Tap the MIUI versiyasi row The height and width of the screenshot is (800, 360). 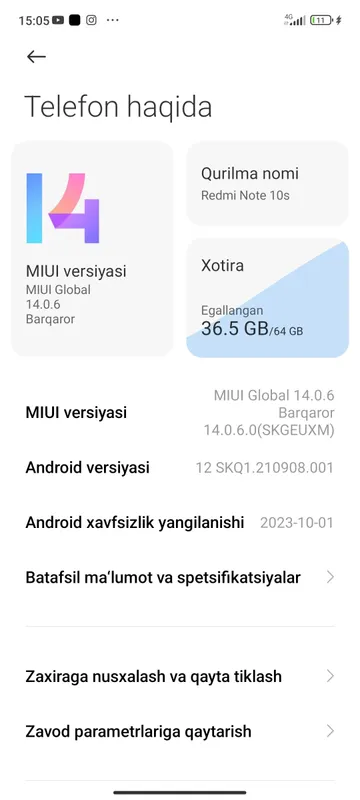coord(180,413)
